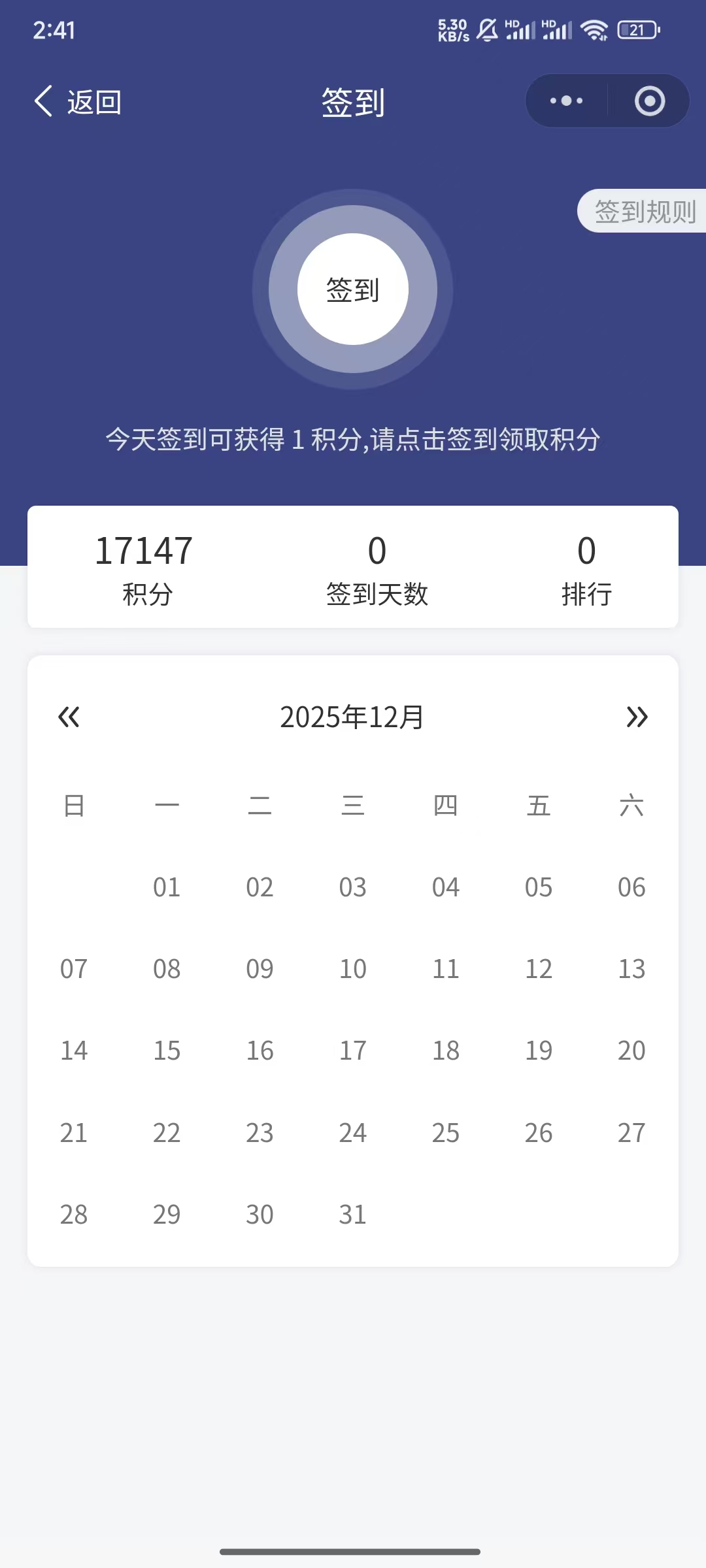This screenshot has width=706, height=1568.
Task: Go back using the 返回 button
Action: pos(77,102)
